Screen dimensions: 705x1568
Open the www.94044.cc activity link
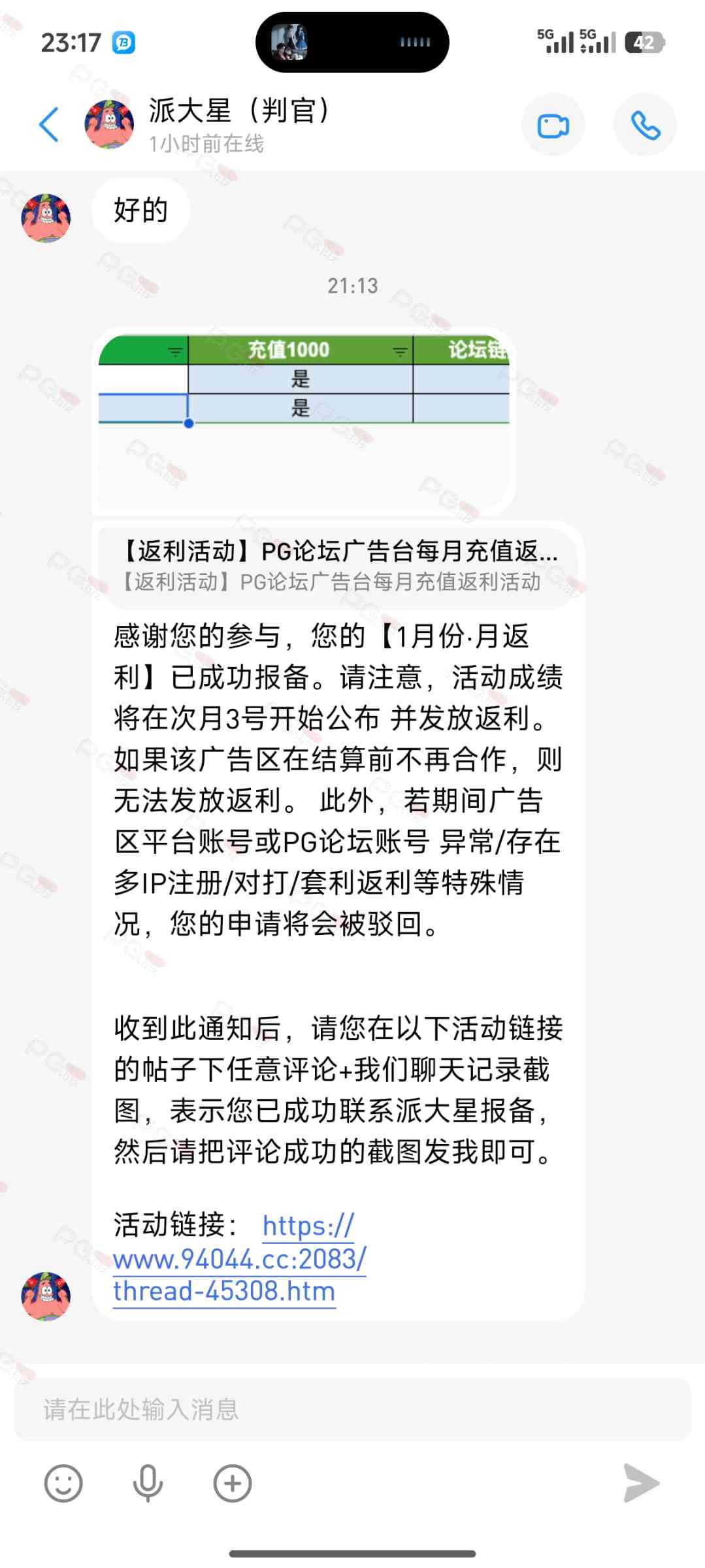click(x=238, y=1259)
